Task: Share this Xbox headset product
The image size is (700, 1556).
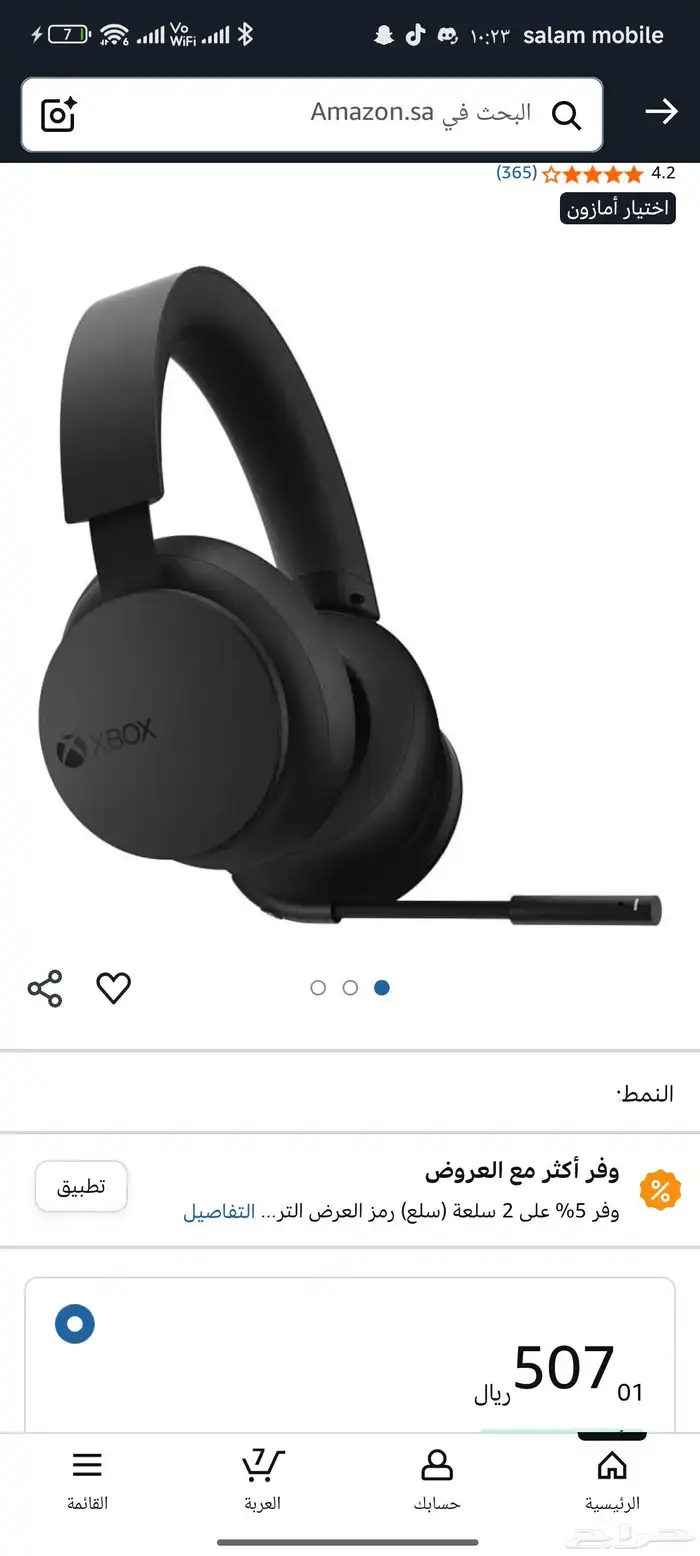Action: coord(45,988)
